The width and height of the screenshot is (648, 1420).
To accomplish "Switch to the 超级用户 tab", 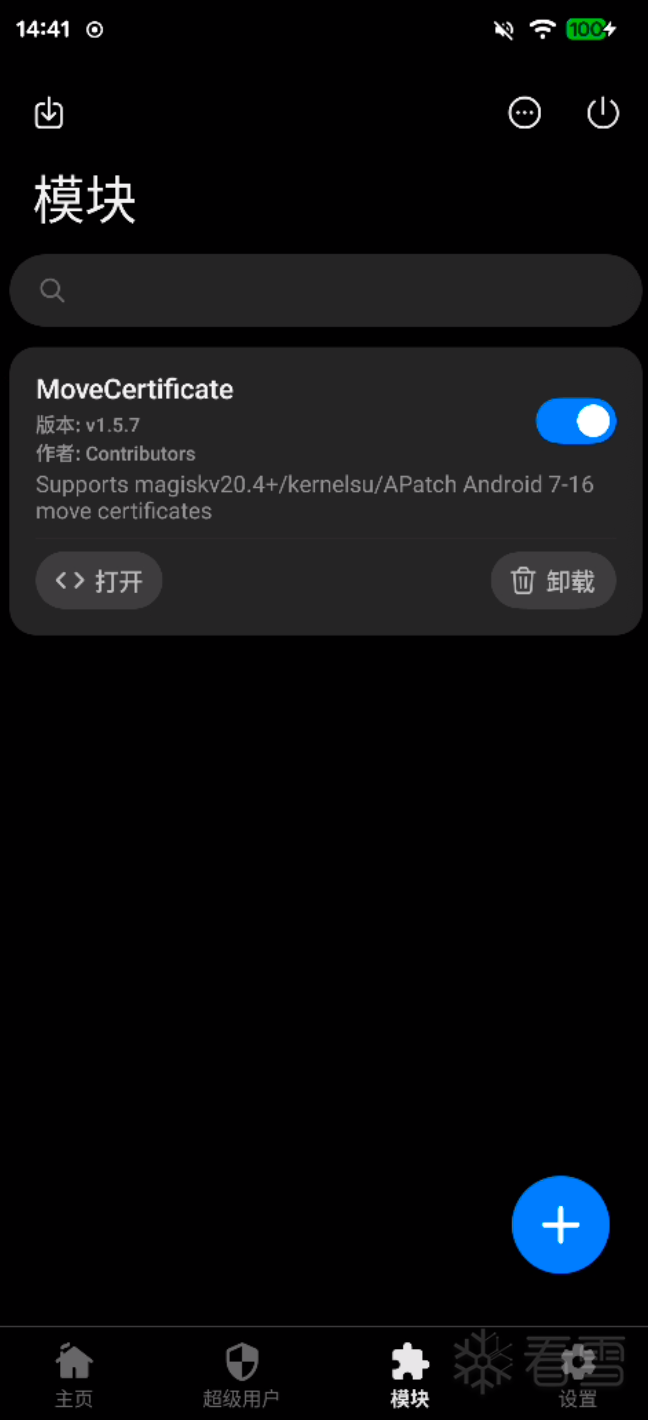I will [x=241, y=1375].
